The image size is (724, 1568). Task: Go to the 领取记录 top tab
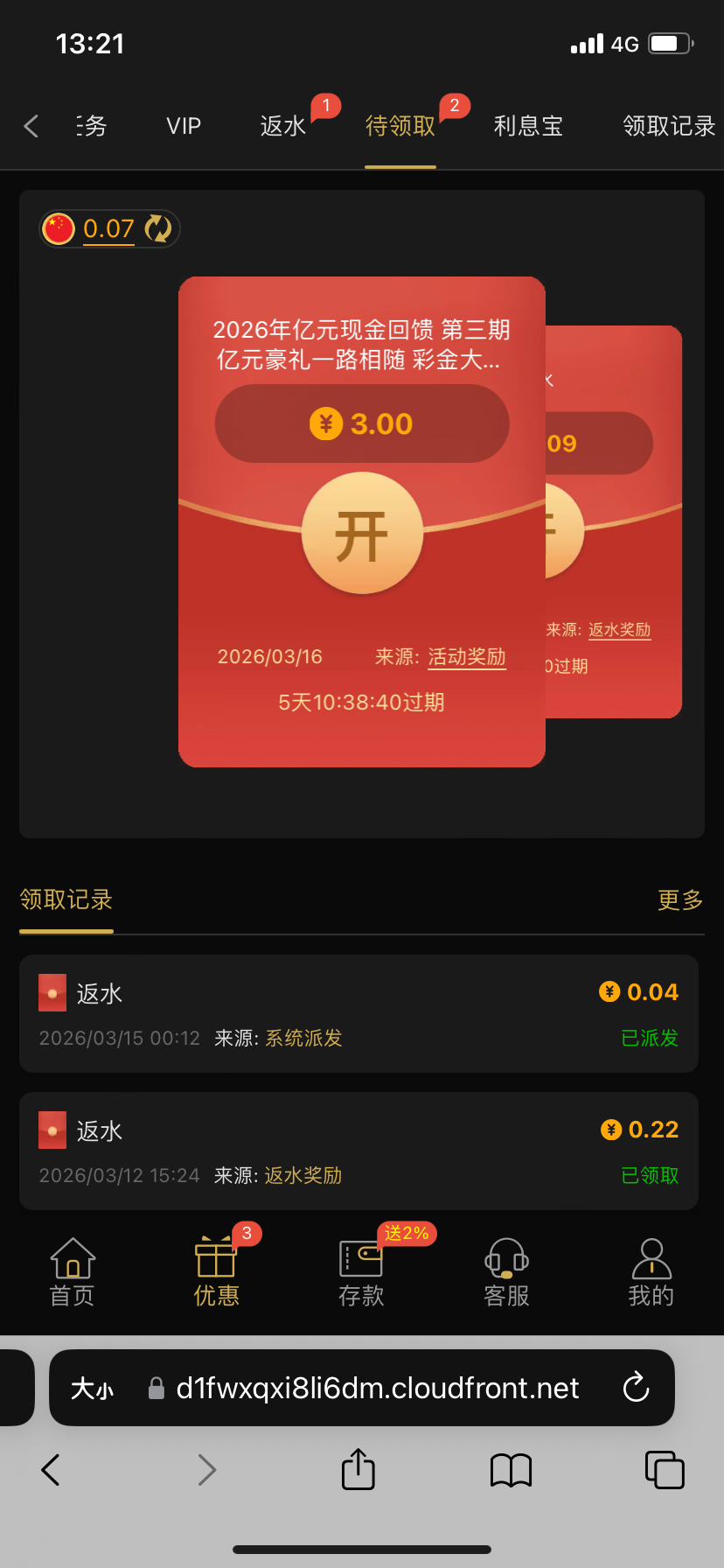click(x=669, y=126)
